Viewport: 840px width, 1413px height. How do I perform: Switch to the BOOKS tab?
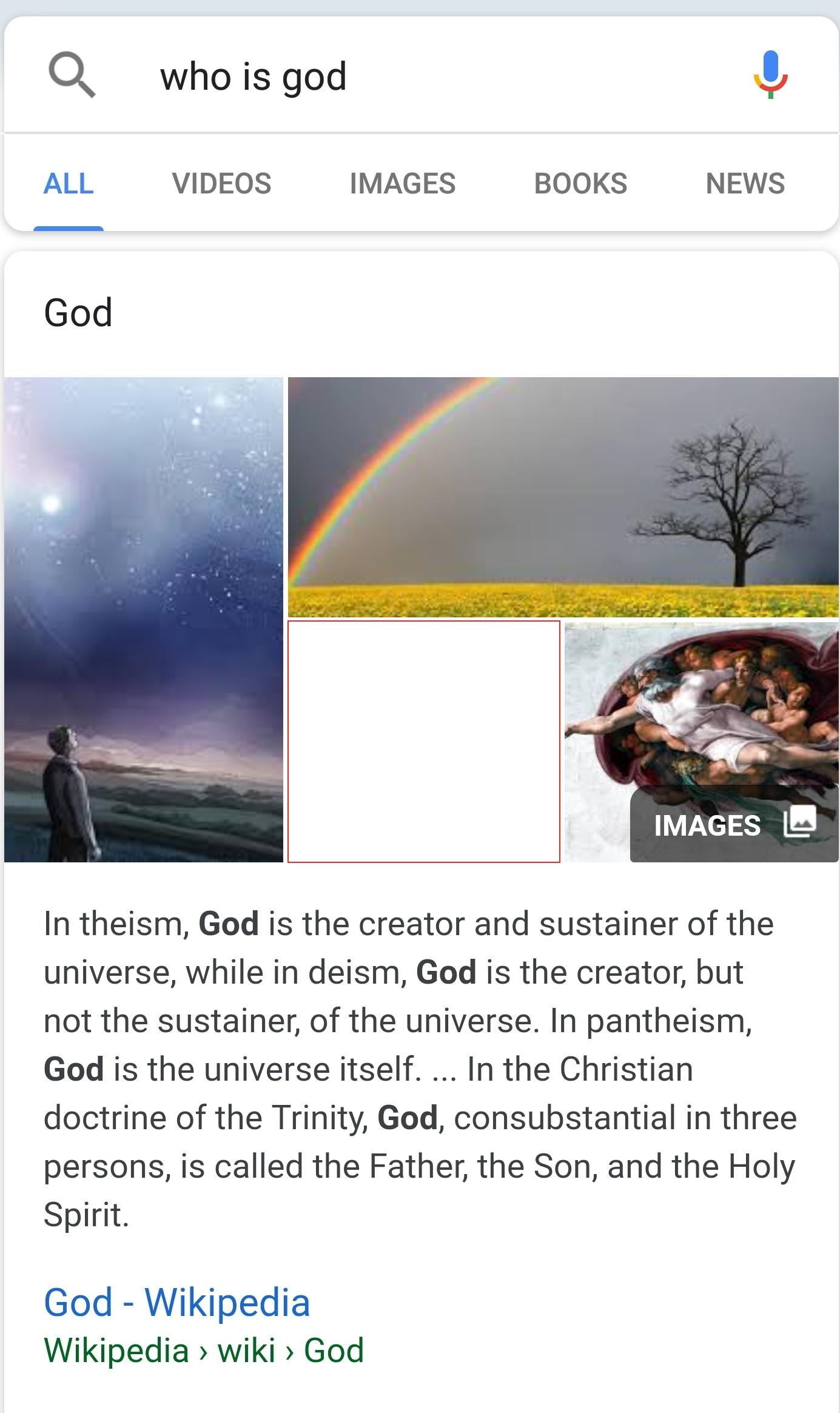pos(580,184)
